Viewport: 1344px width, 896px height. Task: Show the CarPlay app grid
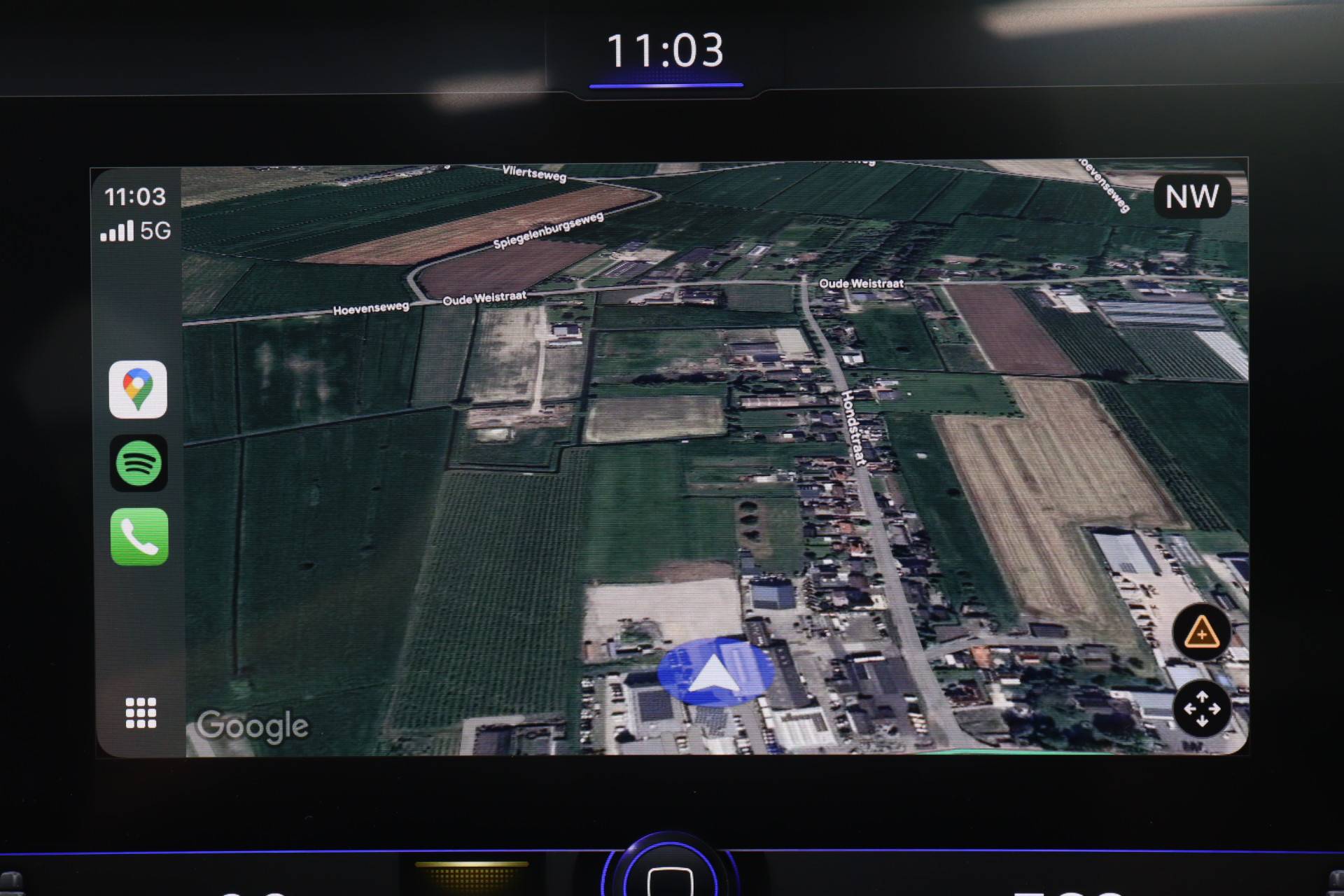tap(141, 713)
